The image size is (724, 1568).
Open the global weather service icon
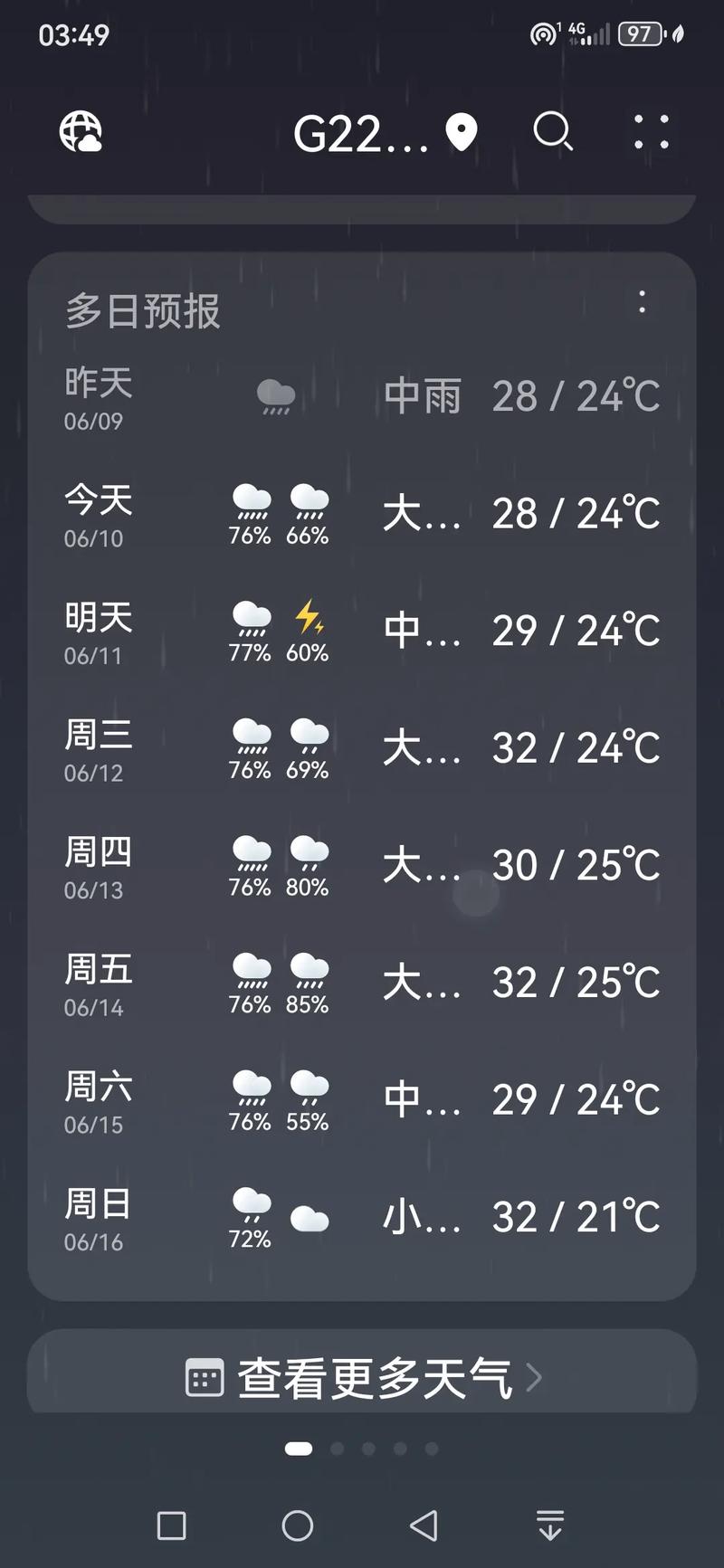(80, 132)
